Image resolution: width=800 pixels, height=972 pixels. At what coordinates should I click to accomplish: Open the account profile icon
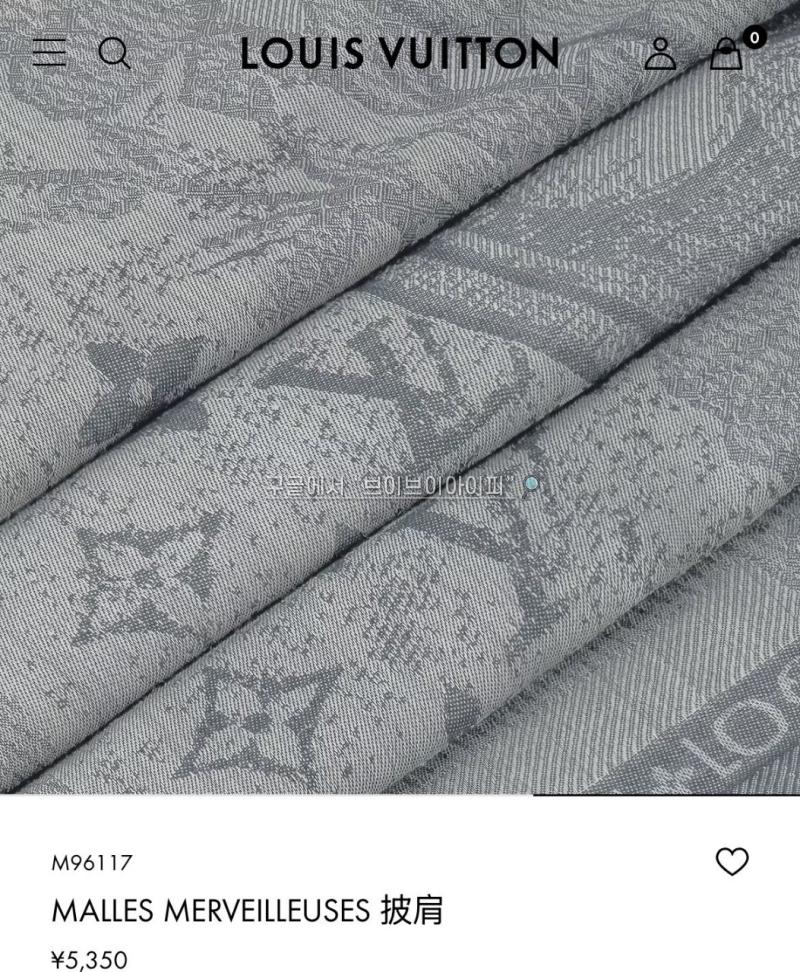click(x=660, y=53)
